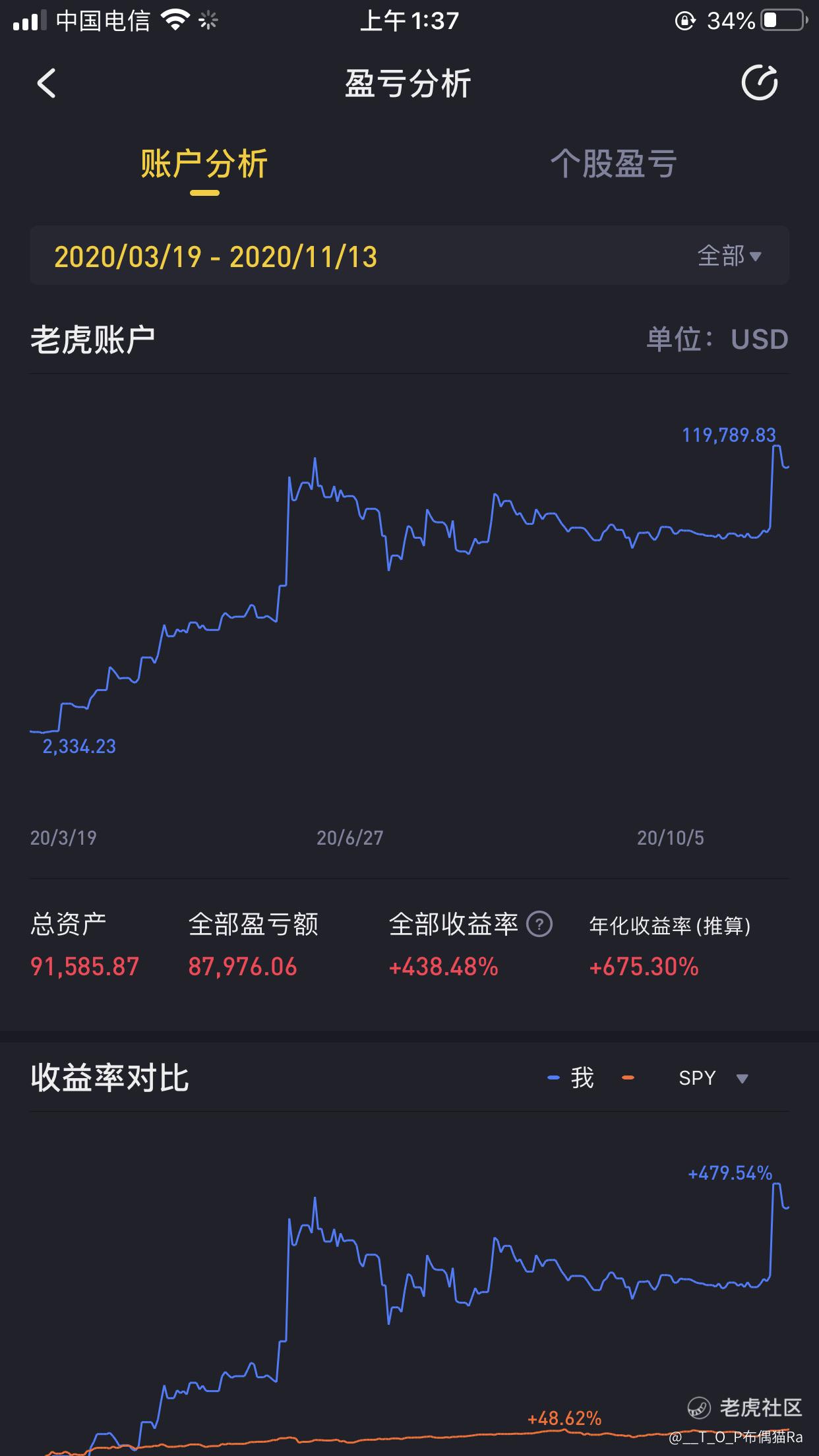Open the help icon beside 全部收益率

pos(539,924)
